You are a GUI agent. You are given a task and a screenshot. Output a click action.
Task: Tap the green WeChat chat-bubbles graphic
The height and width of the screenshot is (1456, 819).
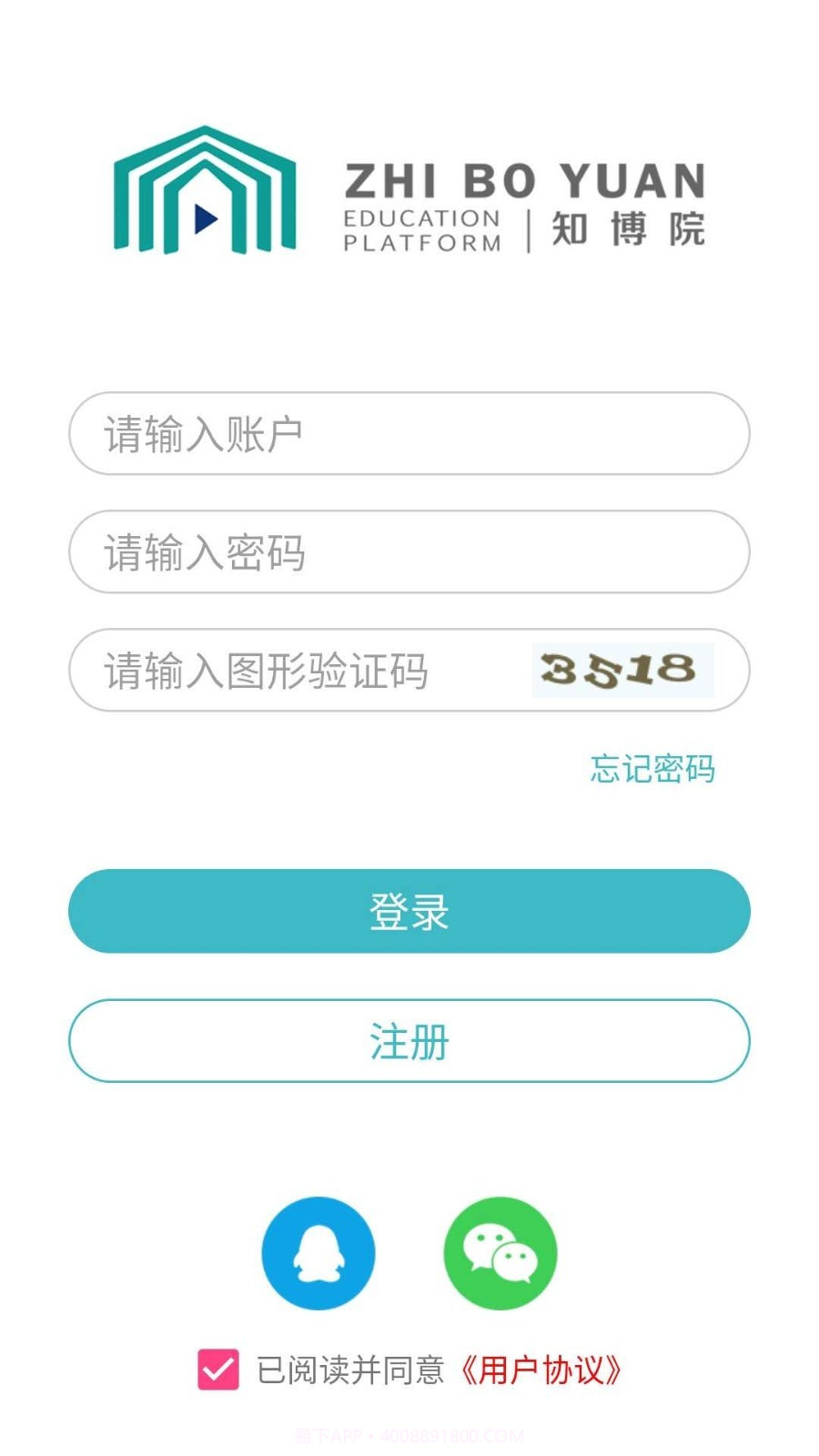pyautogui.click(x=500, y=1252)
